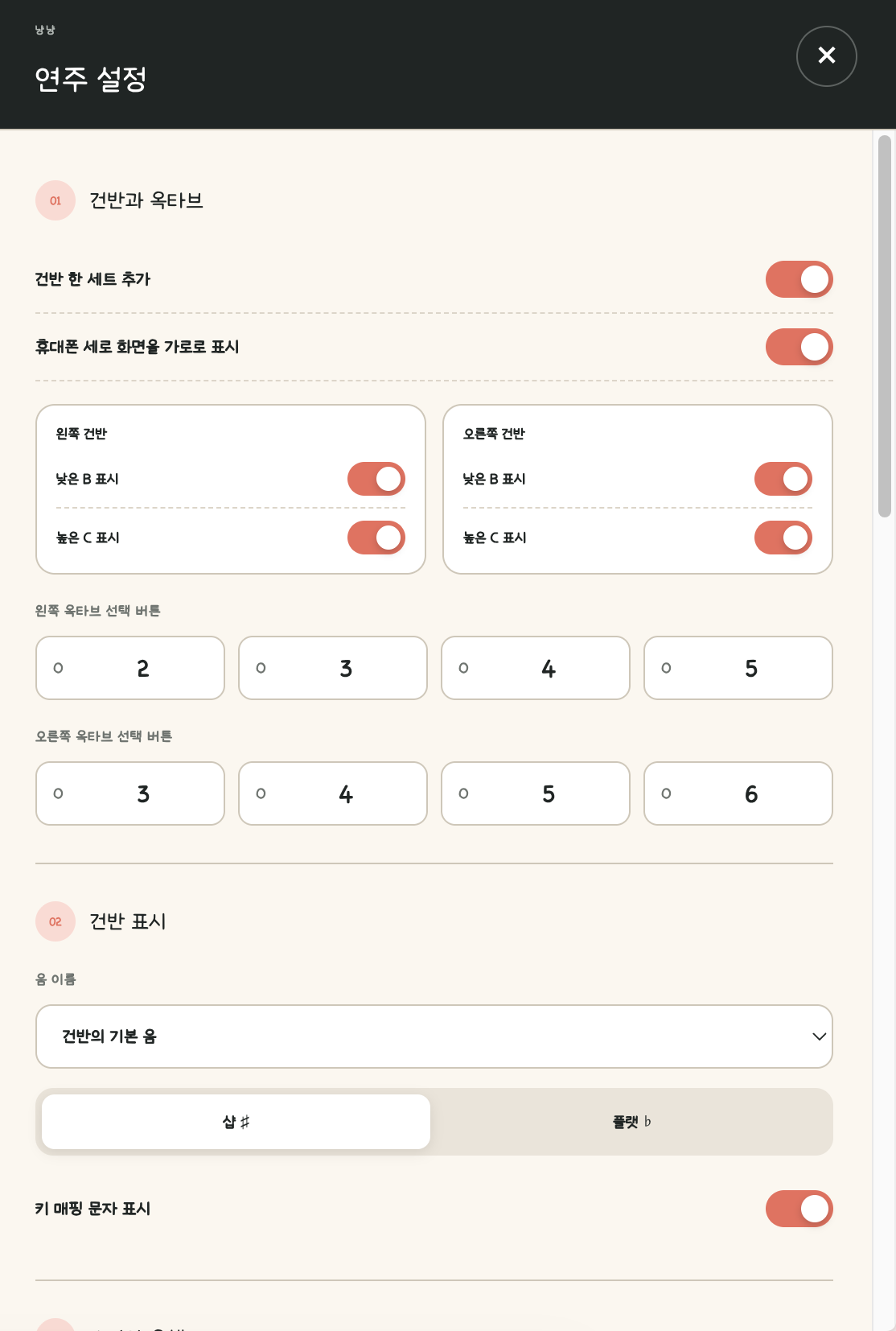This screenshot has width=896, height=1331.
Task: Open the 음 이름 dropdown
Action: click(434, 1036)
